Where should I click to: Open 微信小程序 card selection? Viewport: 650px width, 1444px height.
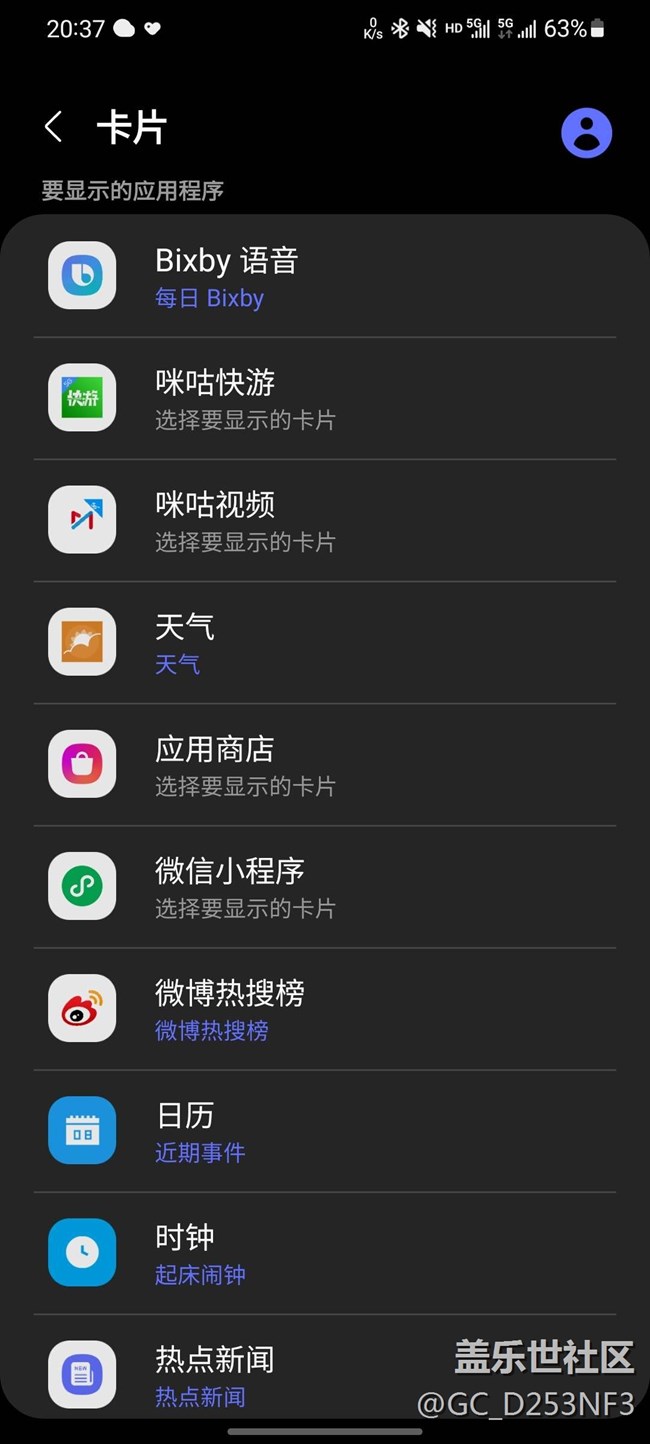point(325,886)
